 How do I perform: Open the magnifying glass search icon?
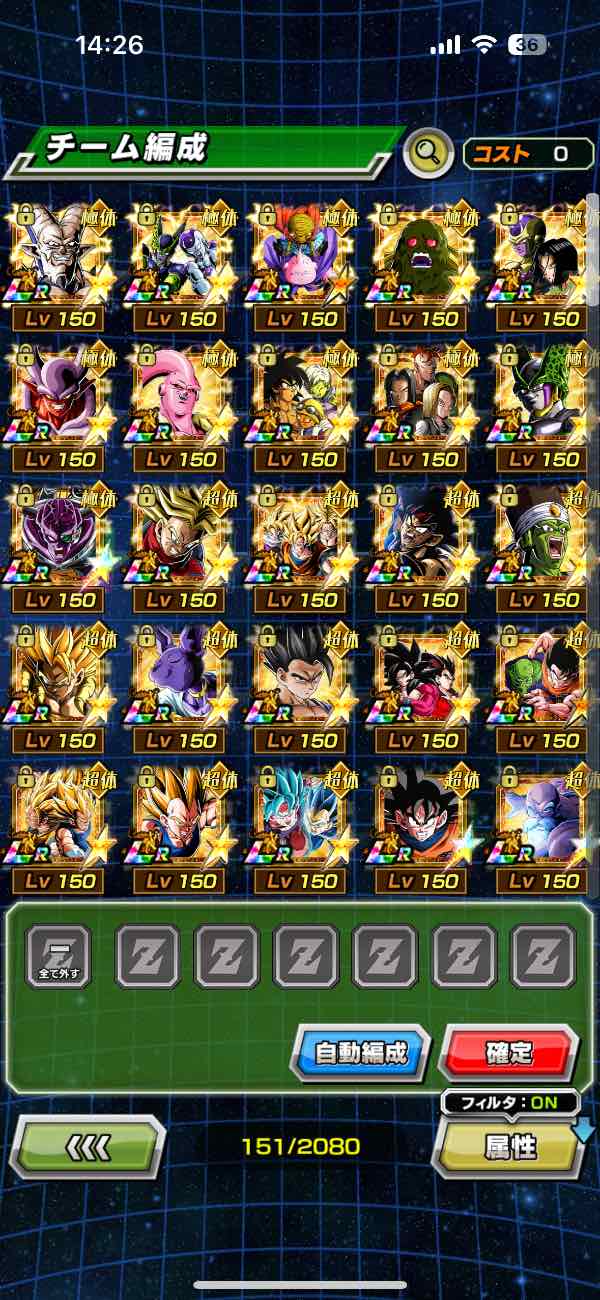click(x=428, y=153)
